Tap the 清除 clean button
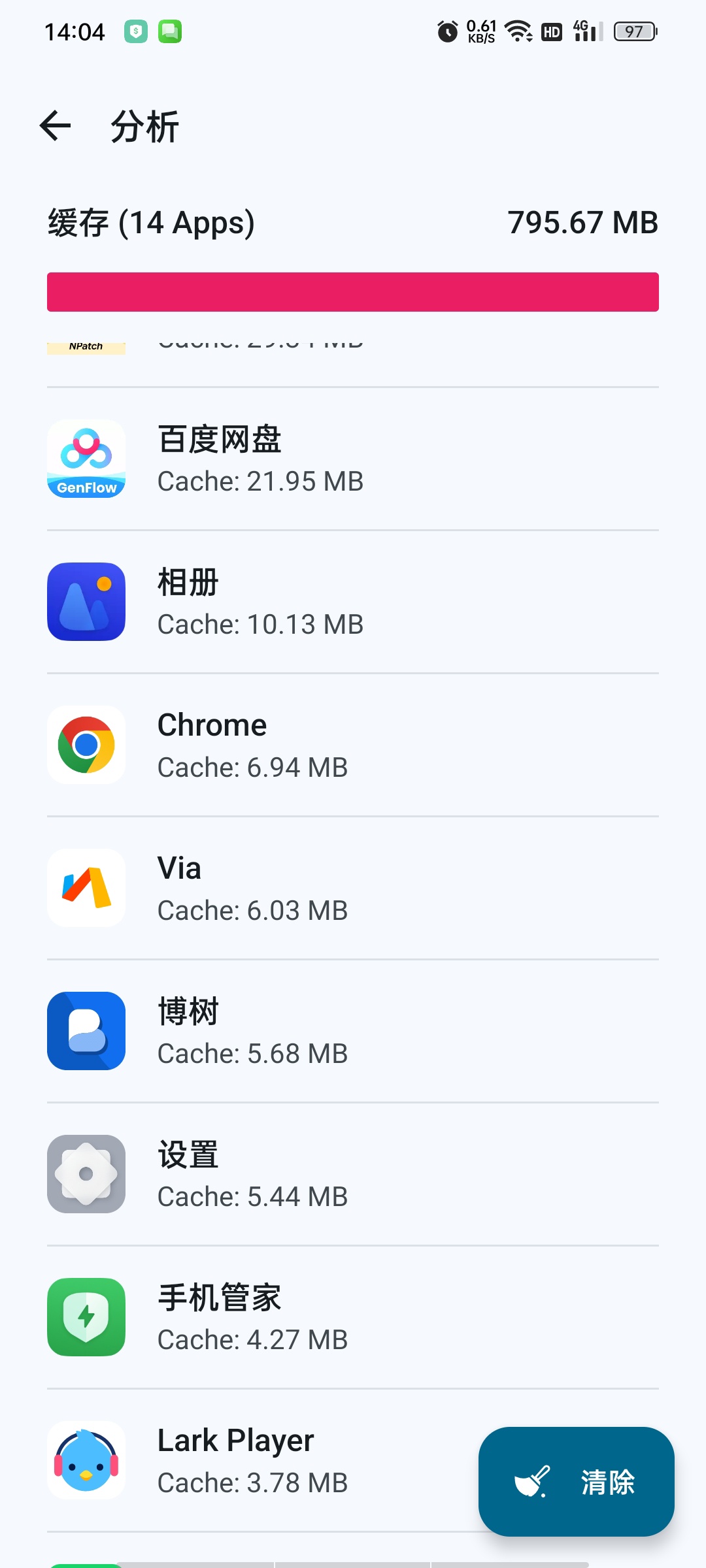This screenshot has width=706, height=1568. point(576,1481)
